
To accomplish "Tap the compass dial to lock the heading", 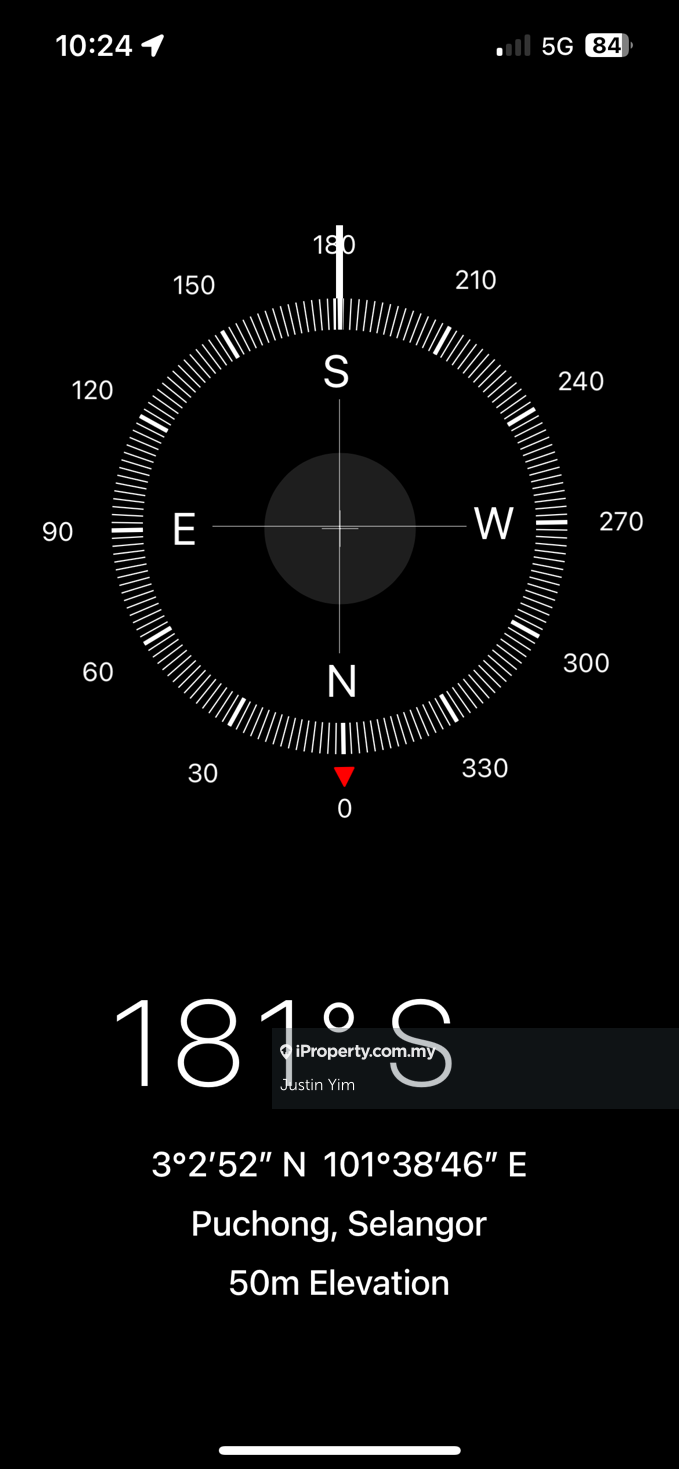I will click(340, 528).
